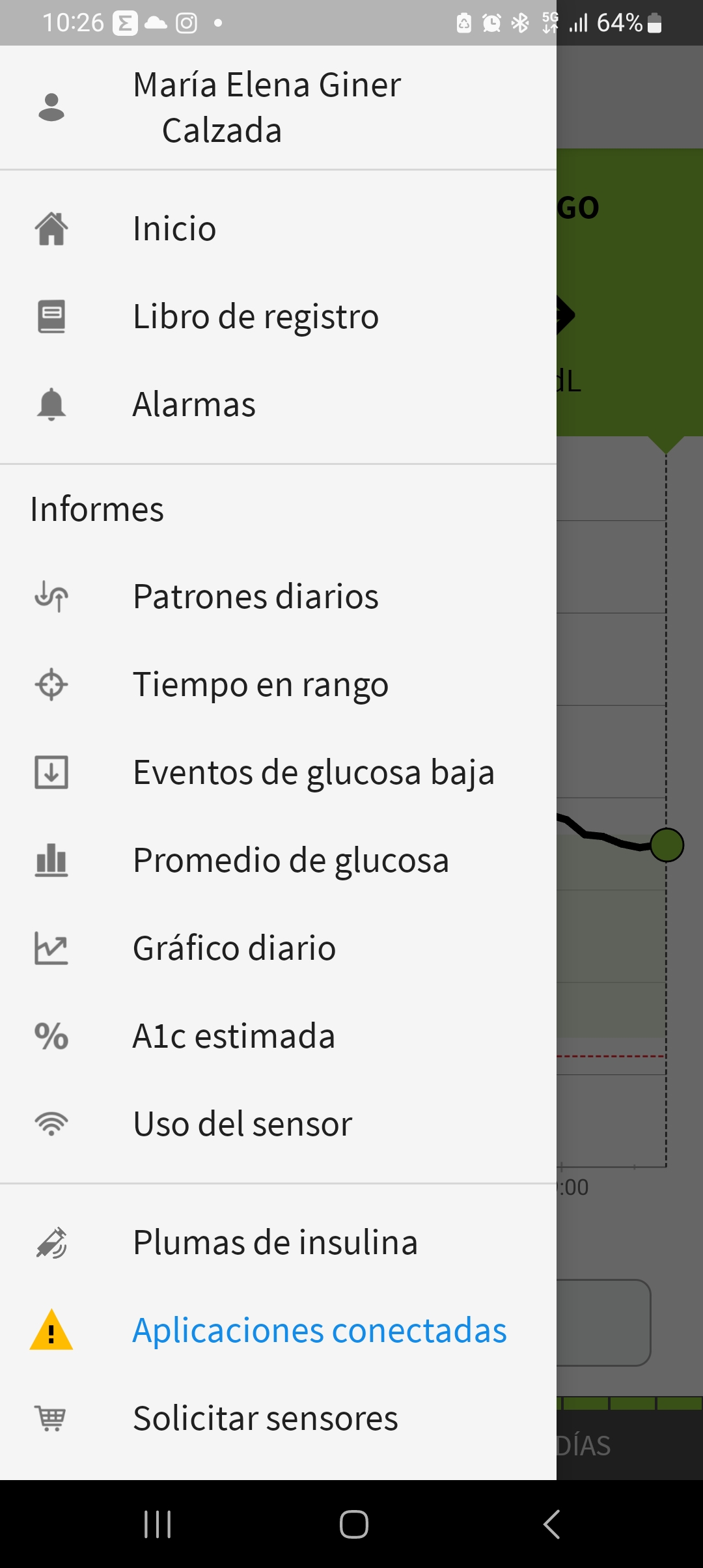
Task: Open the Alarmas settings
Action: [278, 404]
